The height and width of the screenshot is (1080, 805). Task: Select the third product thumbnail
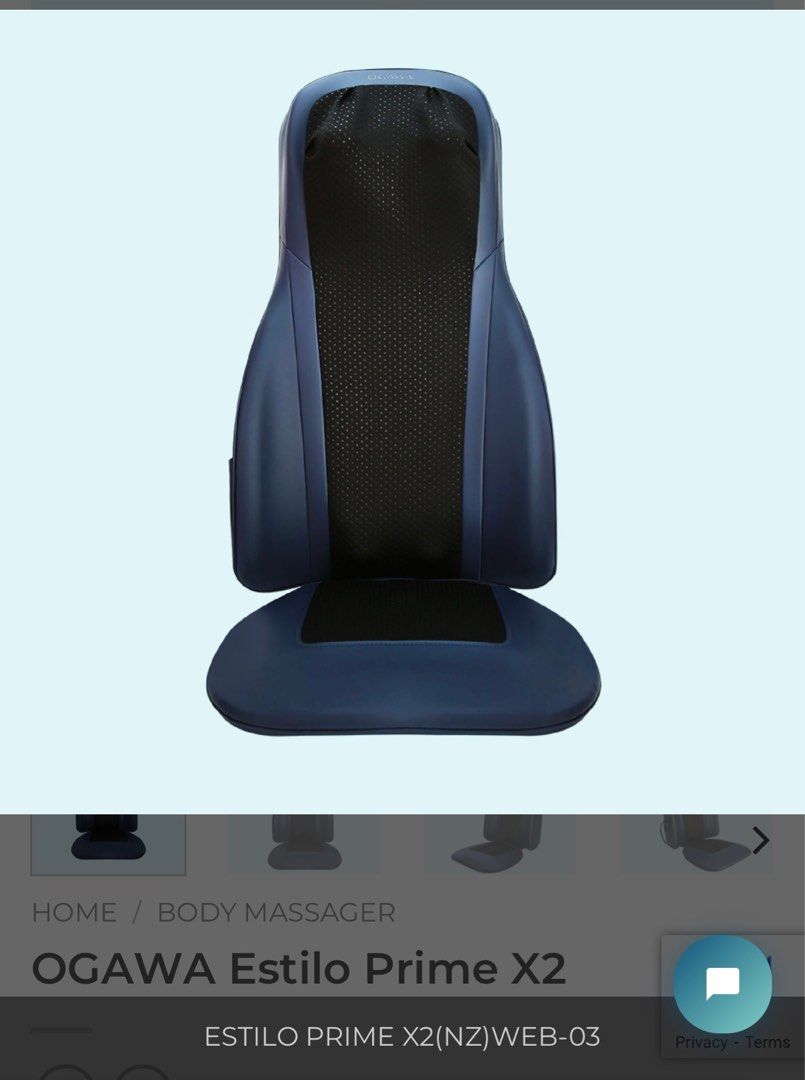point(499,845)
